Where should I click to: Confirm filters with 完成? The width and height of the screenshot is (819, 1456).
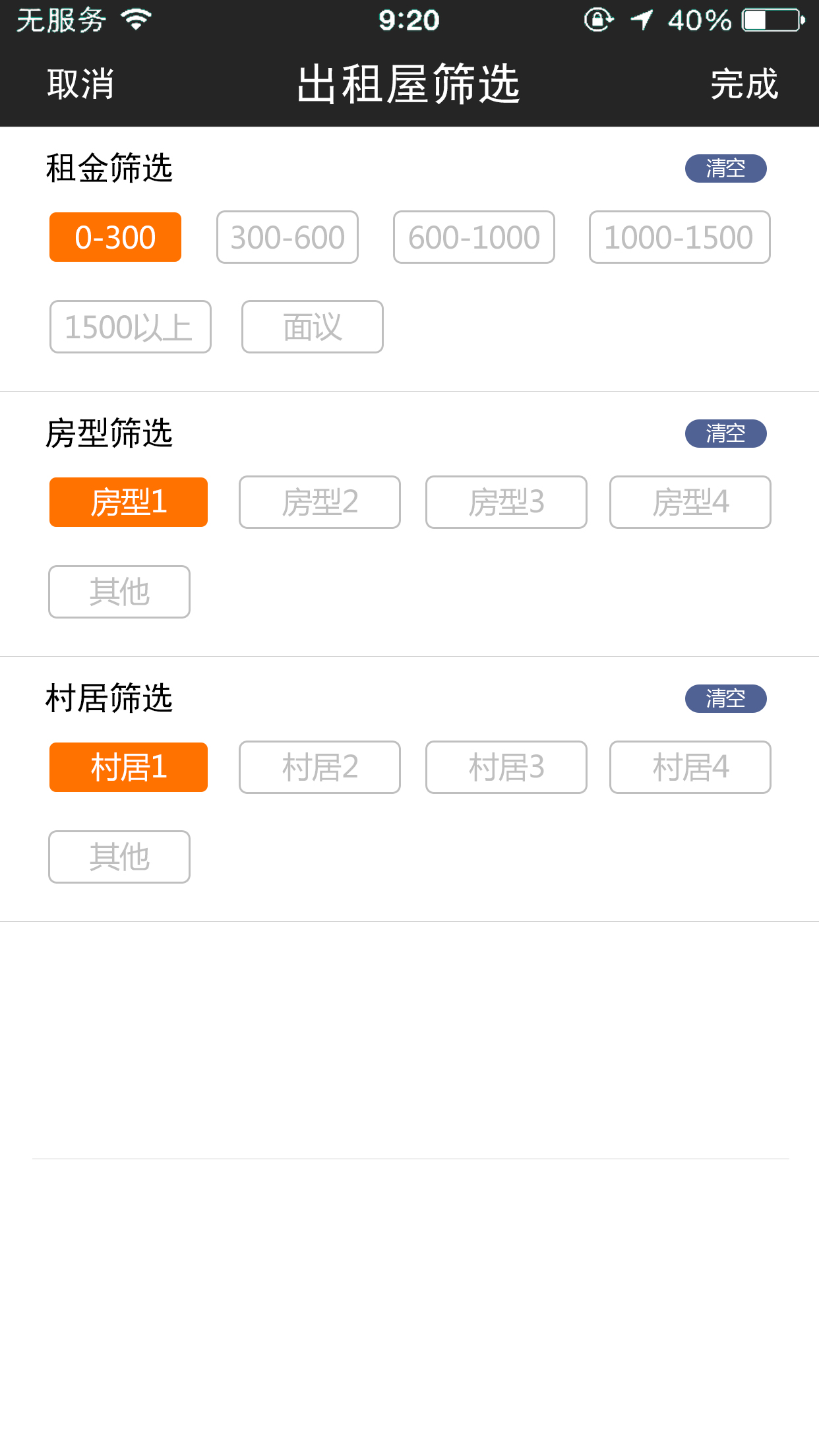coord(744,84)
